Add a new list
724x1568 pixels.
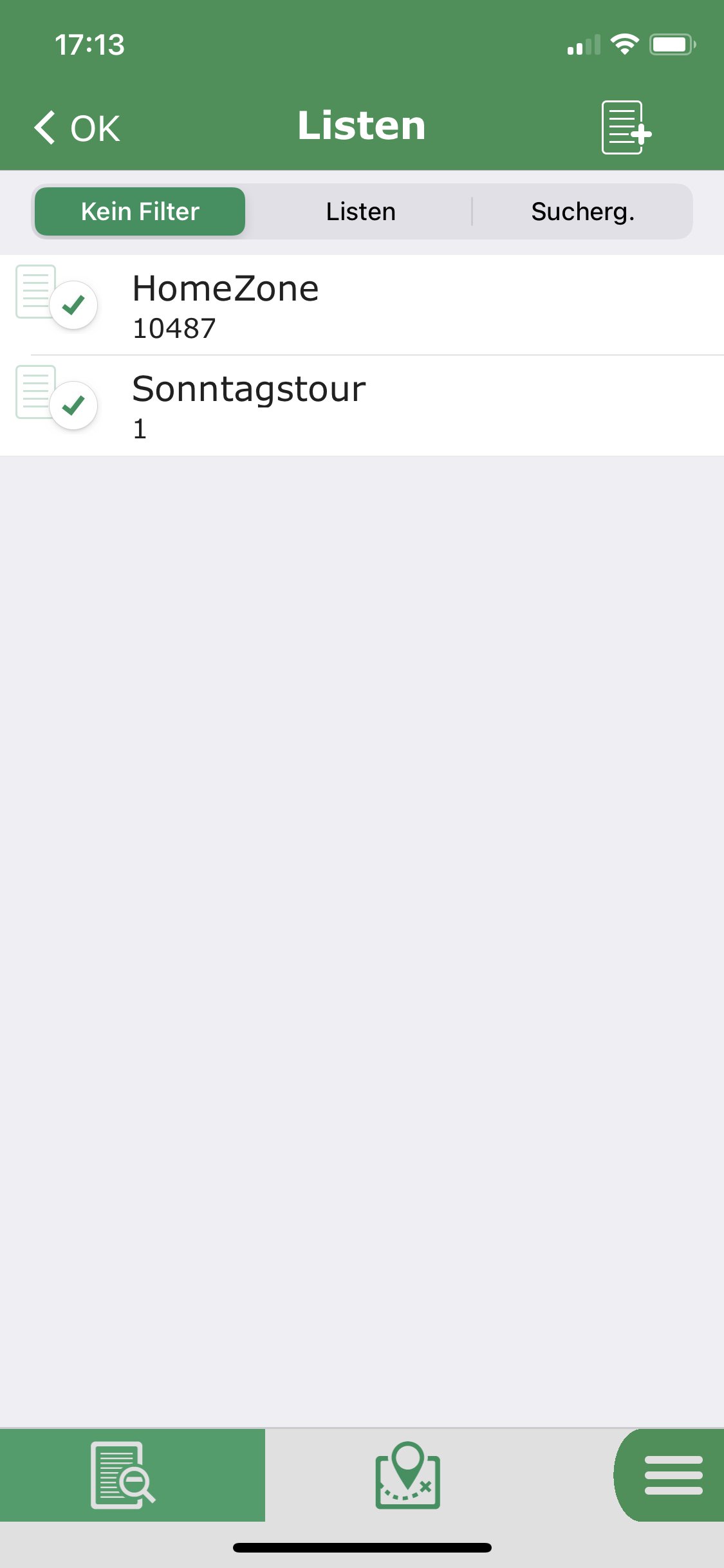(626, 127)
